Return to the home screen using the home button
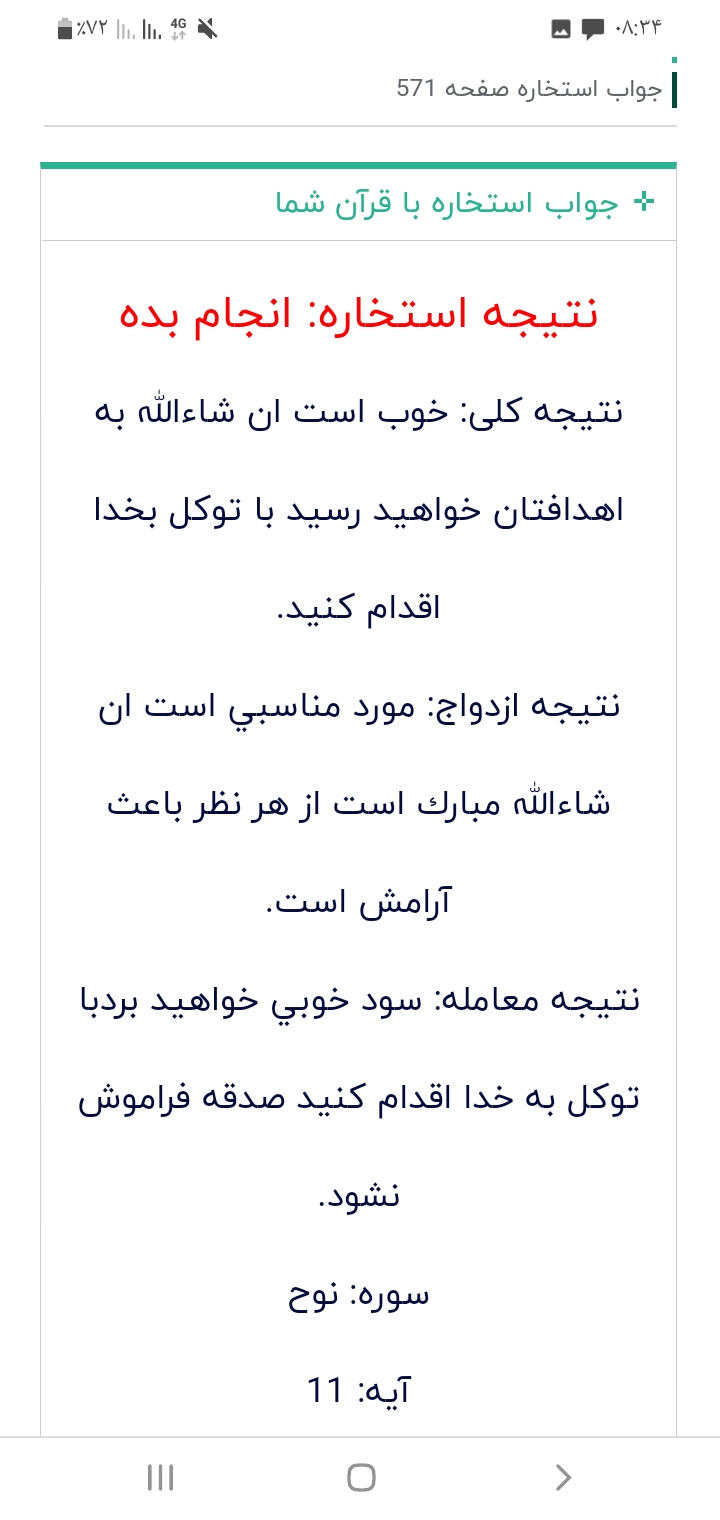This screenshot has width=720, height=1520. pyautogui.click(x=361, y=1477)
